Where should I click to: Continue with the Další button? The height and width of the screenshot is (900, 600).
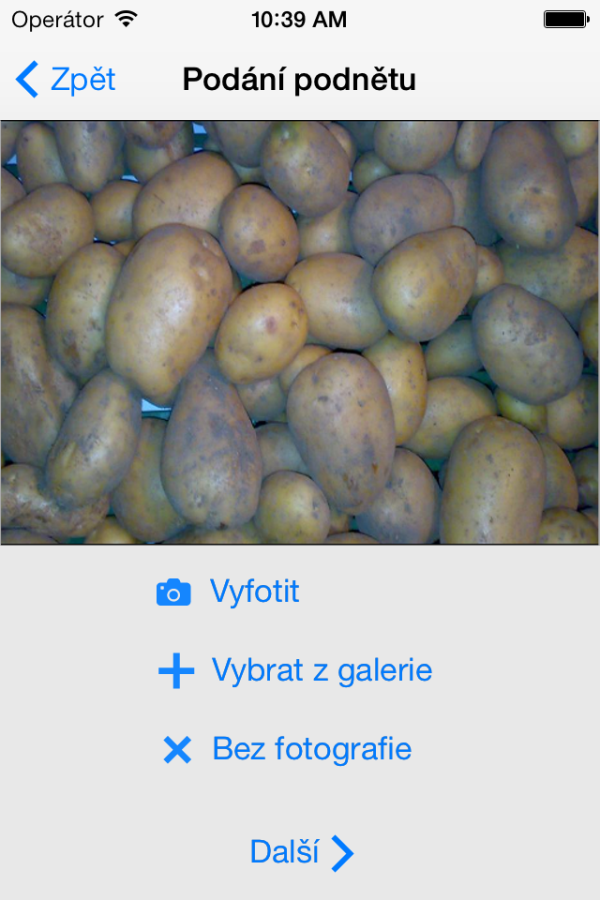click(301, 853)
